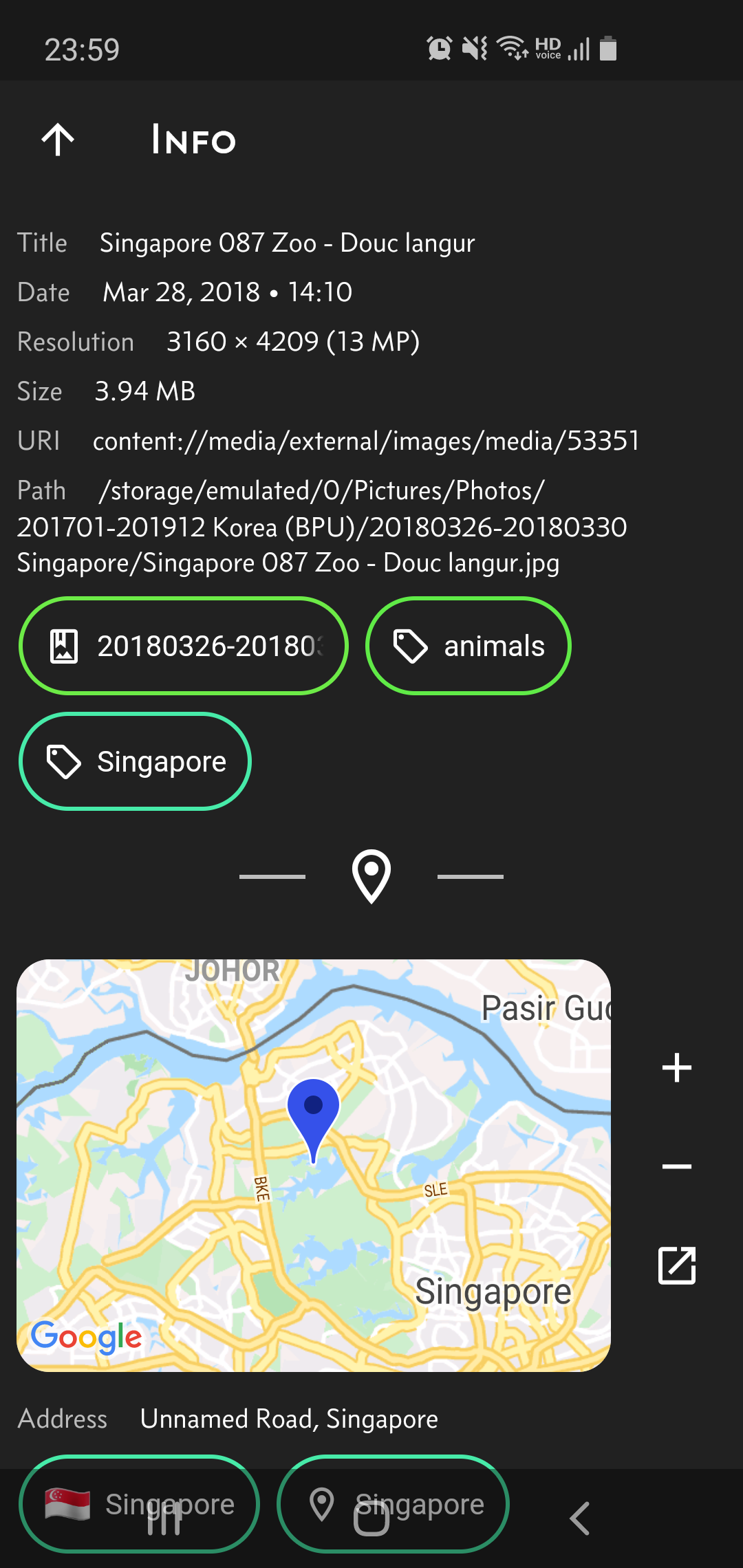Select the animals tag chip

click(x=468, y=646)
